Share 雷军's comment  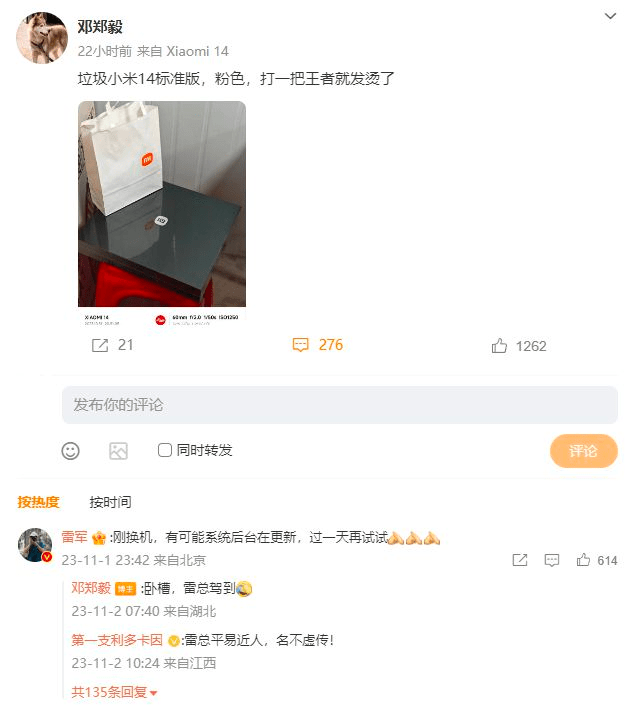(x=519, y=561)
